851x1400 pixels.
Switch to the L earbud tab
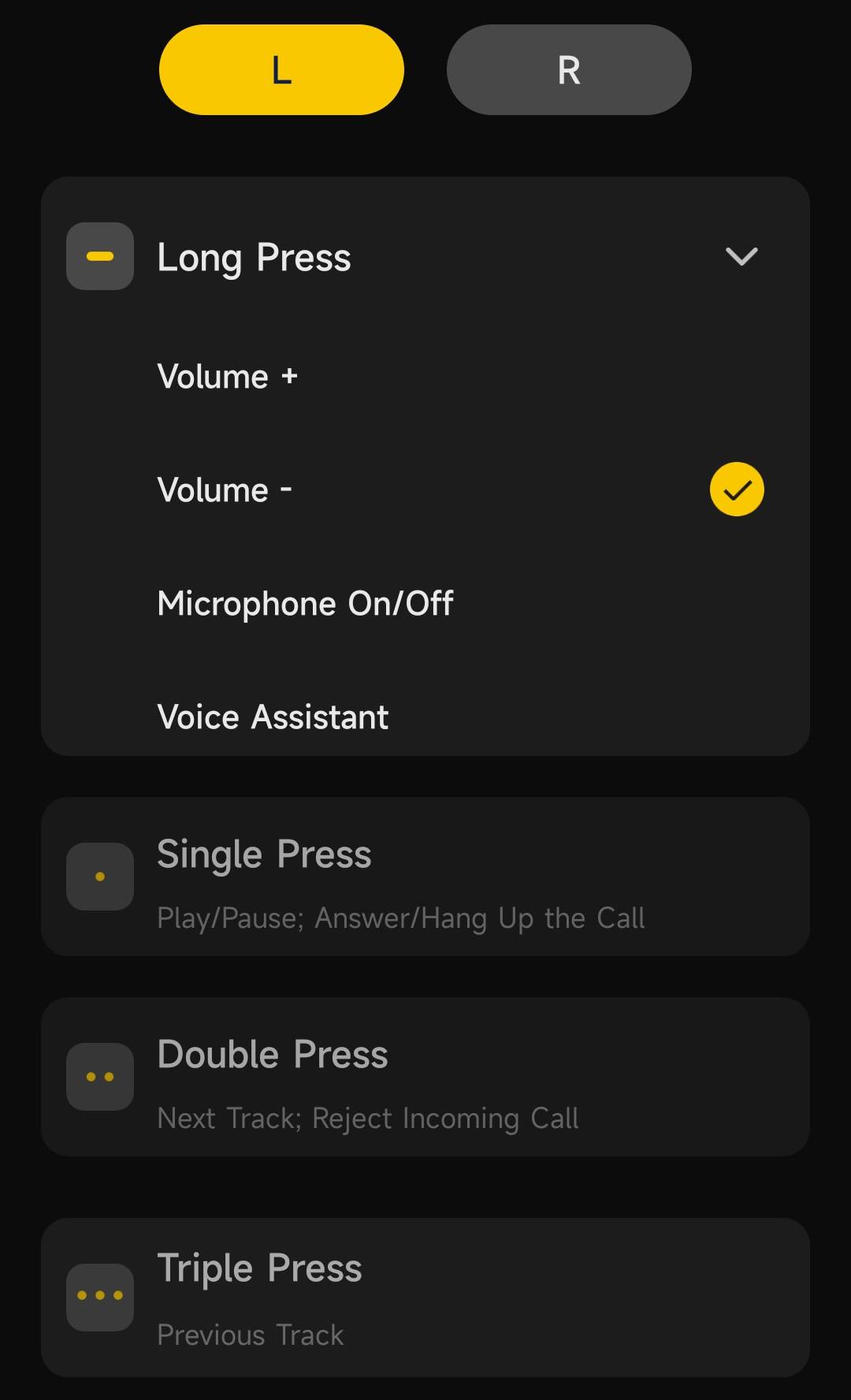point(281,70)
